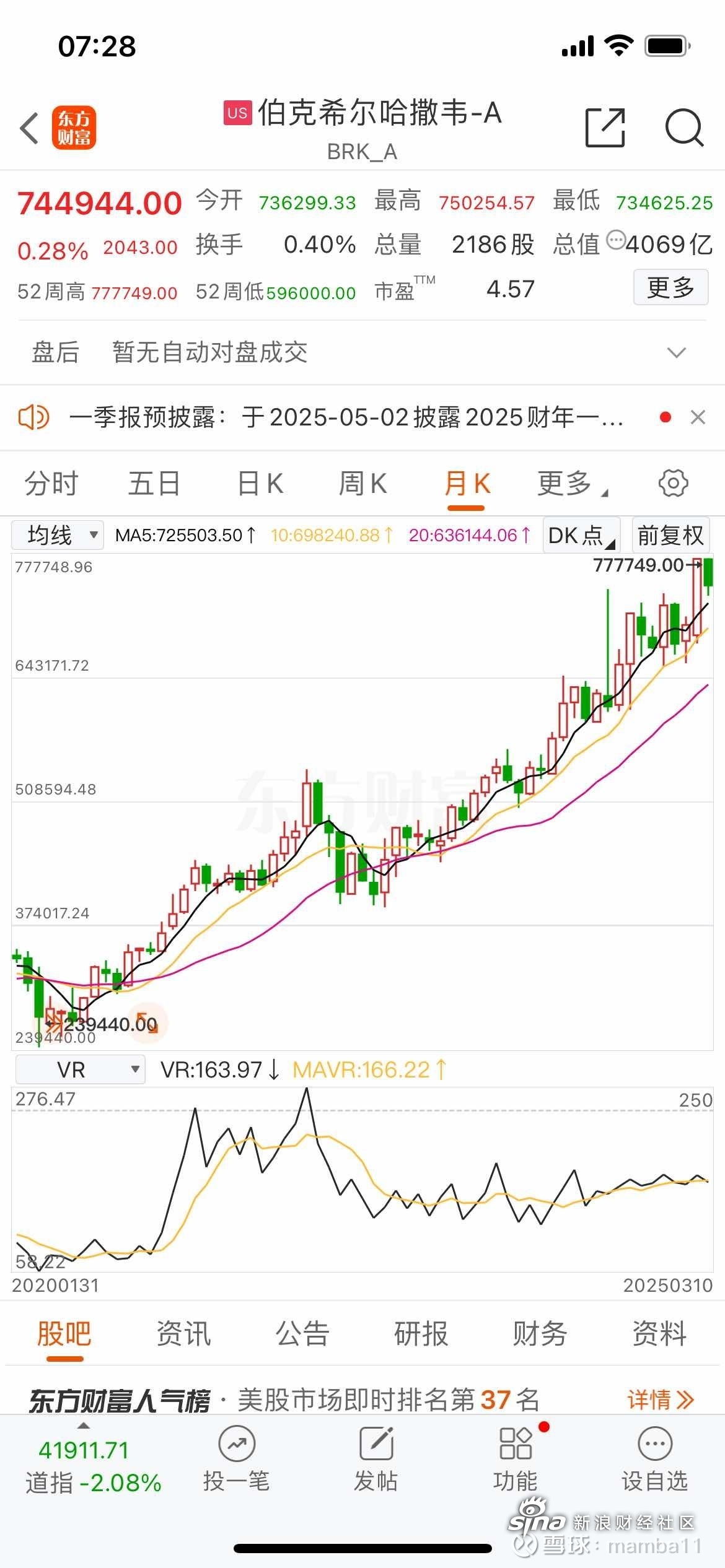
Task: Dismiss the 一季报预披露 announcement banner
Action: [698, 417]
